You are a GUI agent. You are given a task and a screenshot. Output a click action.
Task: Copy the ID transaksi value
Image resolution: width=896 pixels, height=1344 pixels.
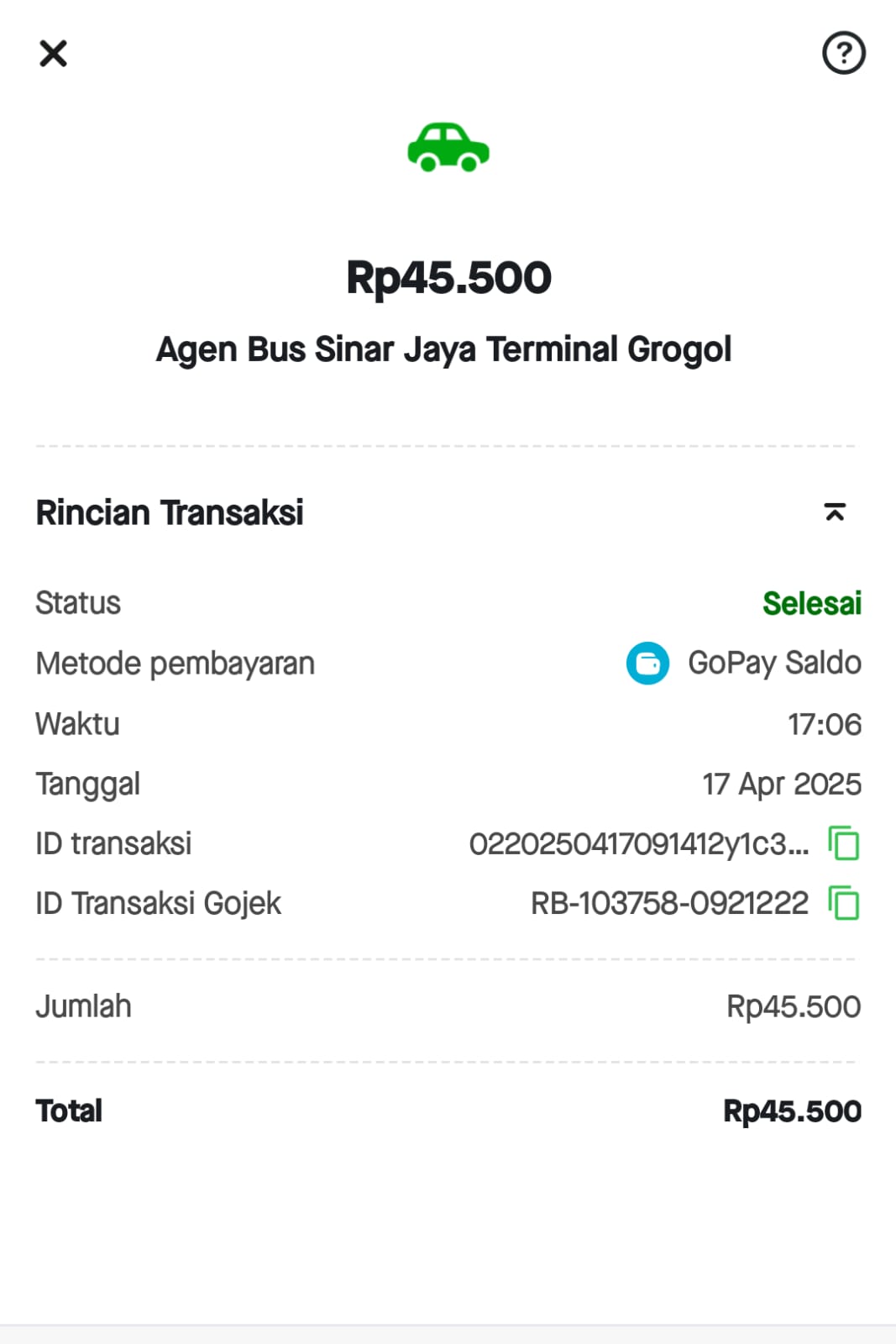(x=844, y=843)
